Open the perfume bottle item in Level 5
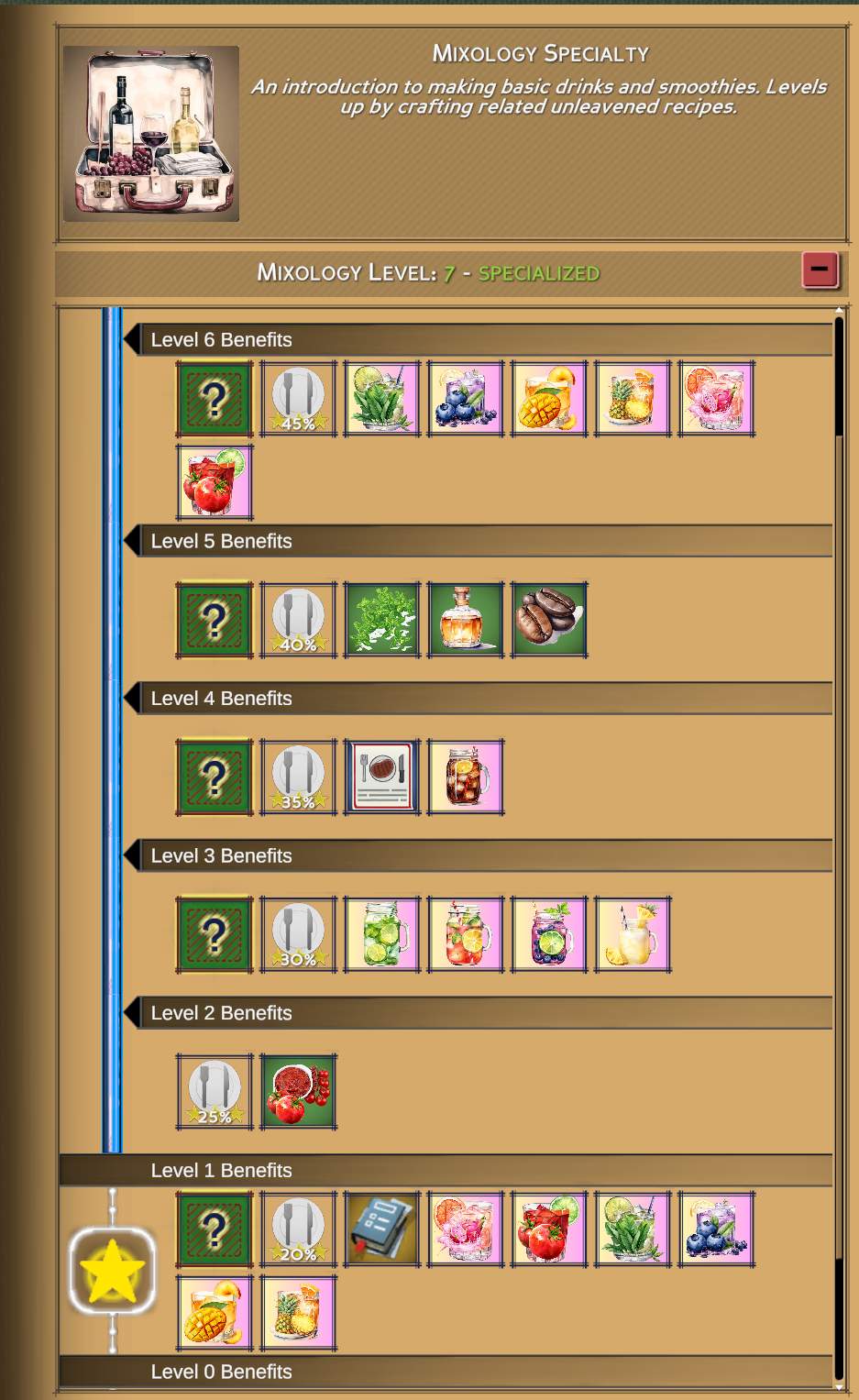859x1400 pixels. [466, 620]
